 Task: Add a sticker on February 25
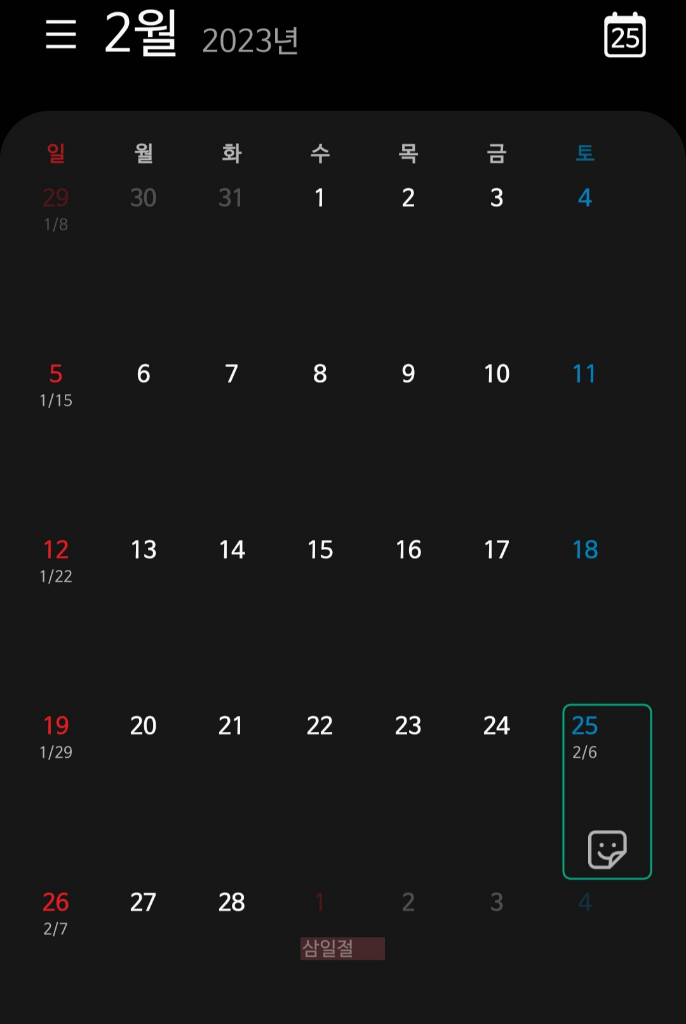607,850
